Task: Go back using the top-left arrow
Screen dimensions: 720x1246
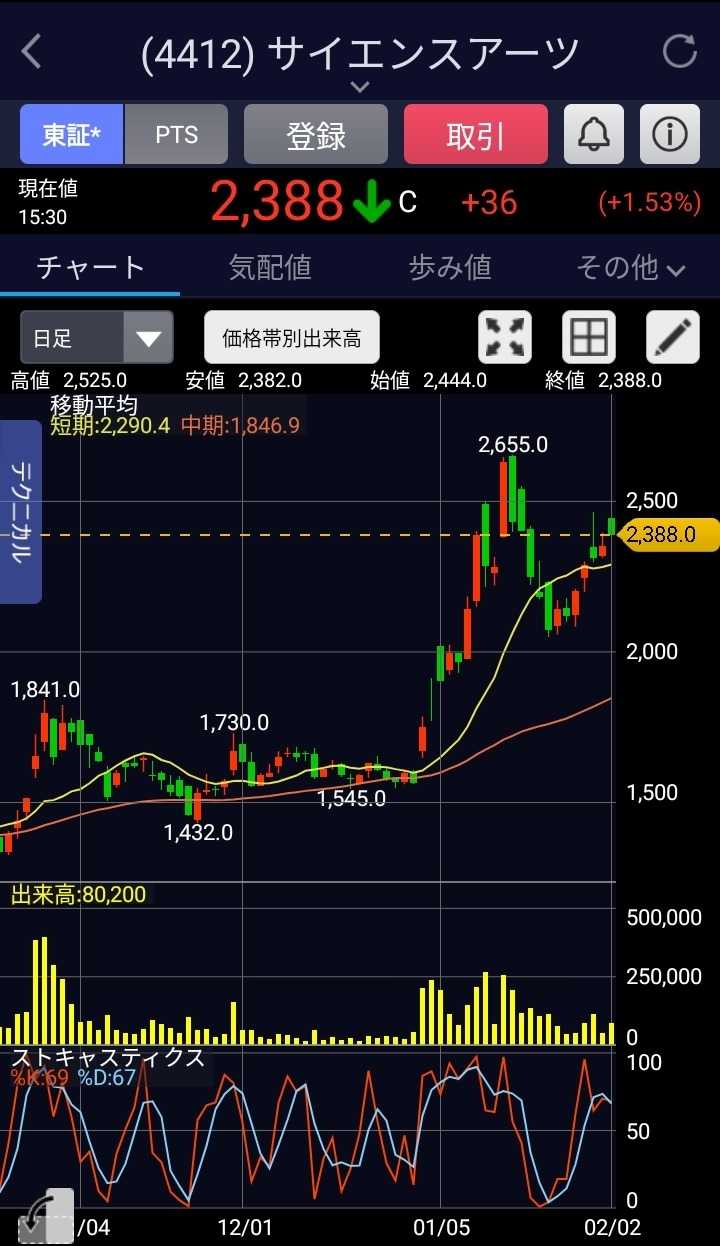Action: (32, 52)
